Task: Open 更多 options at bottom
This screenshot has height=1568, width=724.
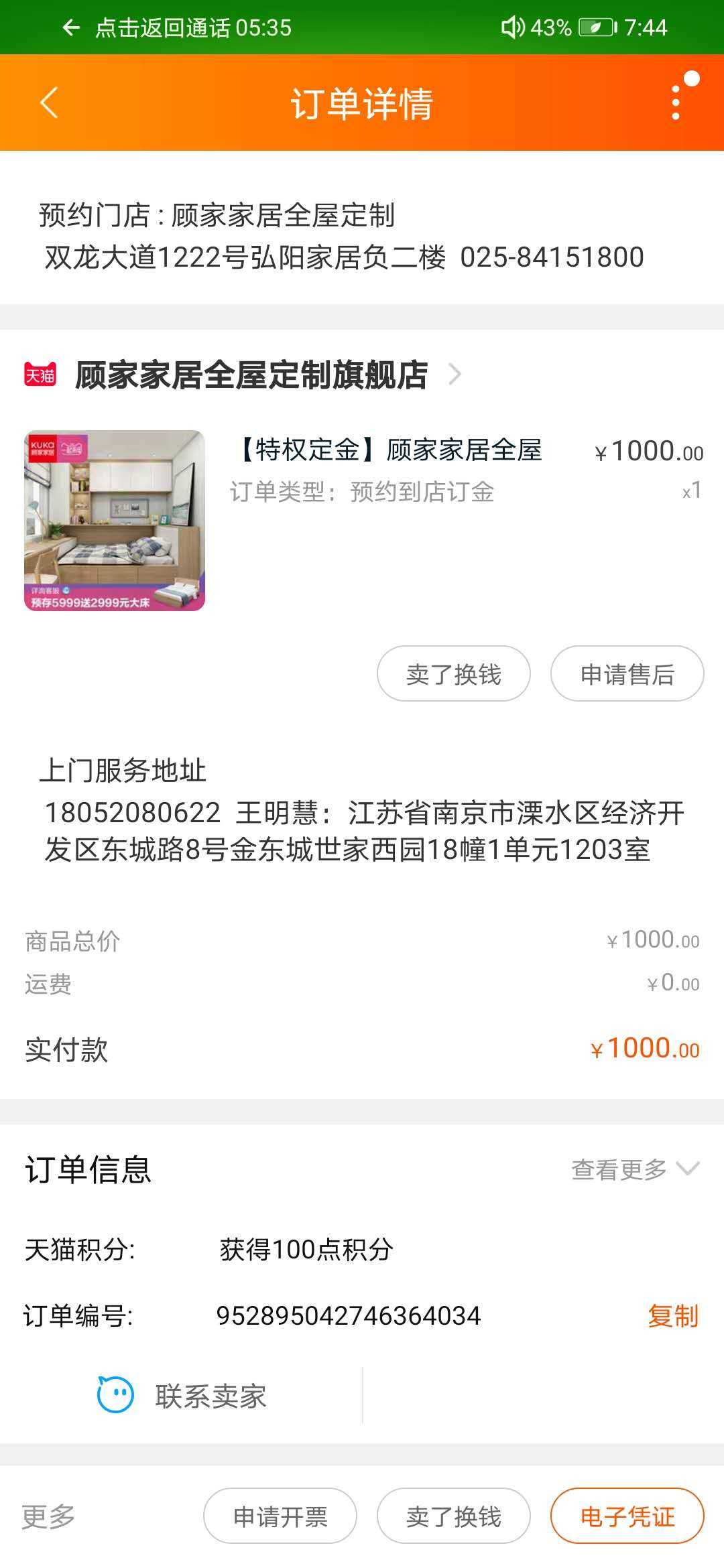Action: [x=48, y=1516]
